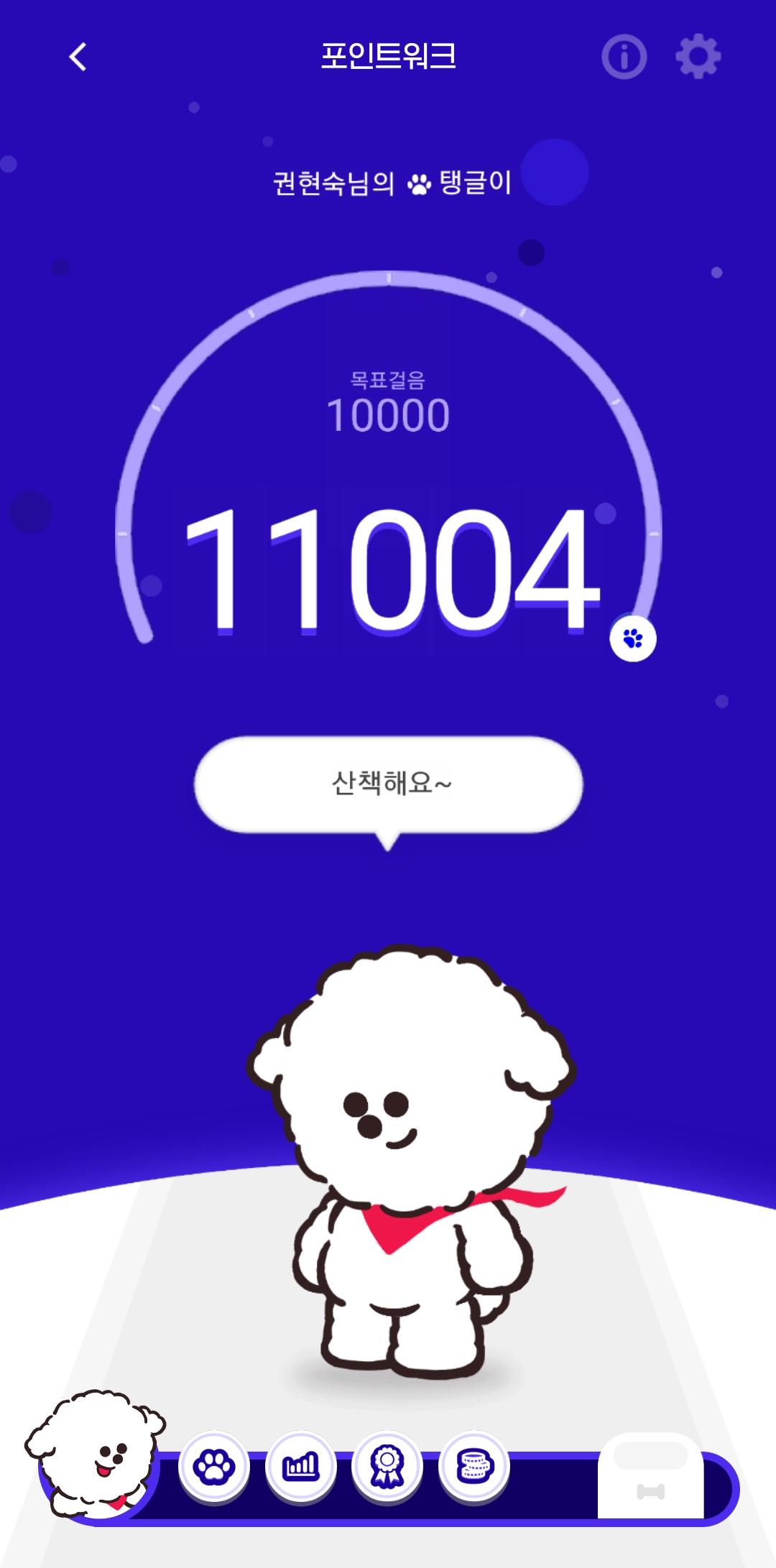Tap the paw print button in the bottom bar

click(x=213, y=1467)
